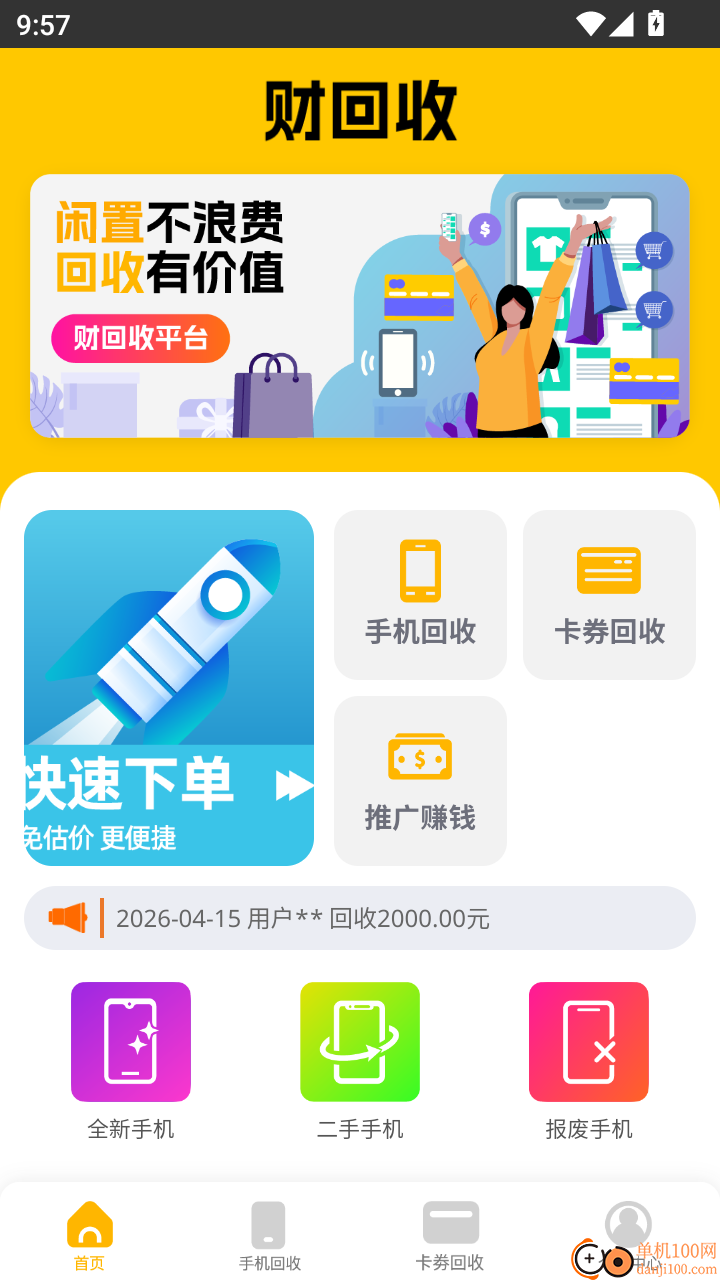This screenshot has height=1280, width=720.
Task: Open the personal center tab
Action: click(629, 1235)
